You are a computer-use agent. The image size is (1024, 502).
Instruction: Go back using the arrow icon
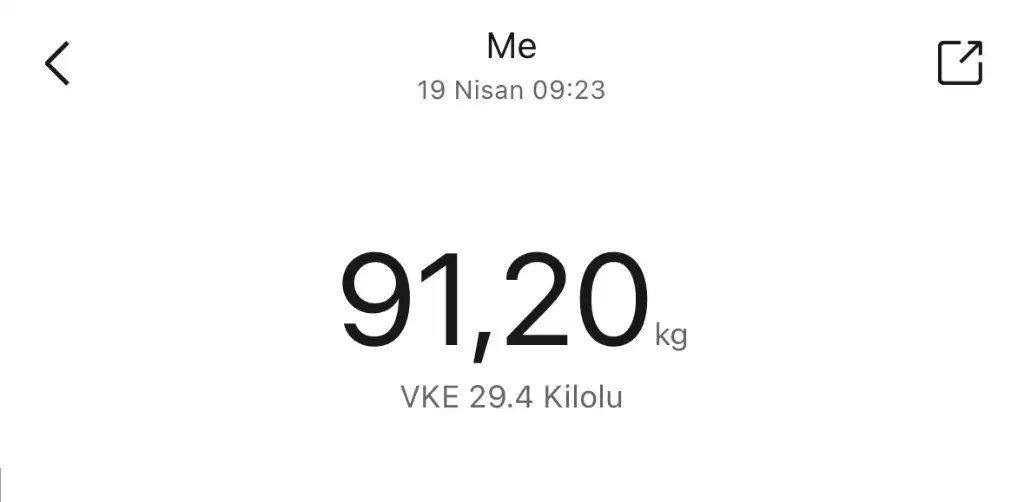(57, 63)
